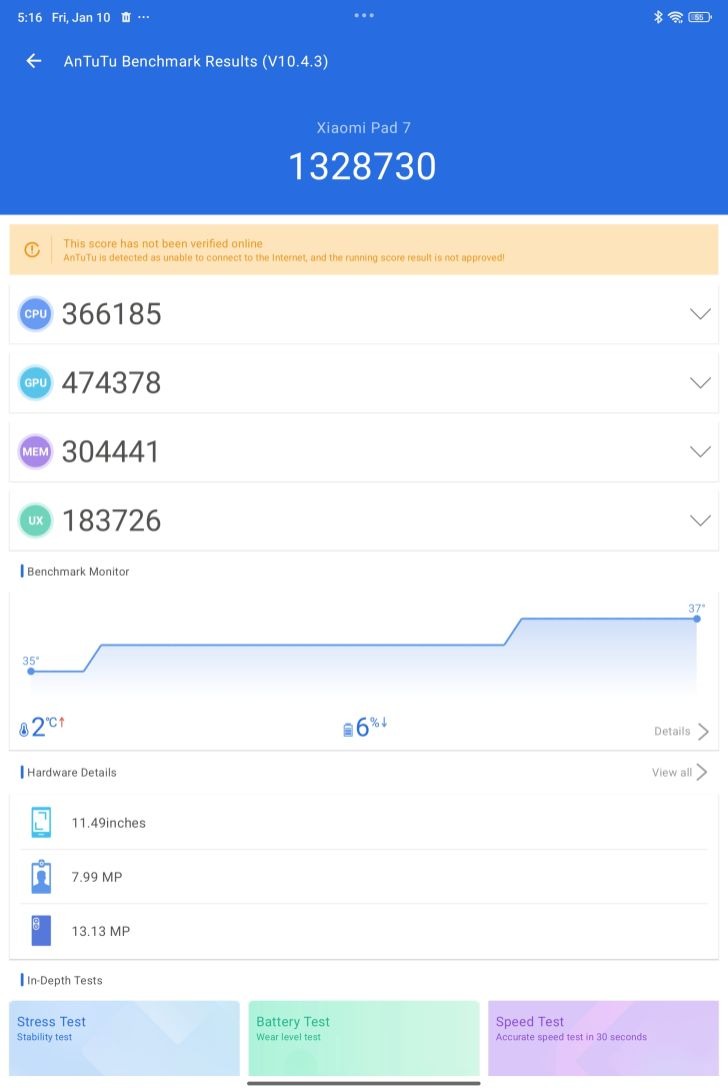Launch the Speed Test card
Image resolution: width=728 pixels, height=1091 pixels.
(x=603, y=1036)
